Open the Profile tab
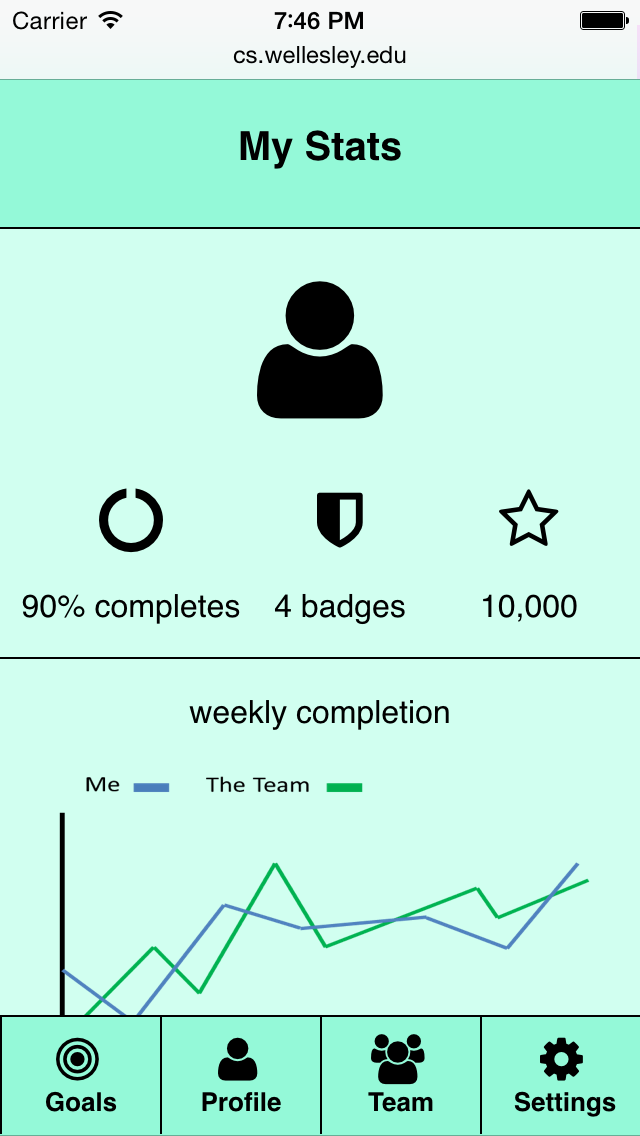Image resolution: width=640 pixels, height=1136 pixels. [x=241, y=1076]
